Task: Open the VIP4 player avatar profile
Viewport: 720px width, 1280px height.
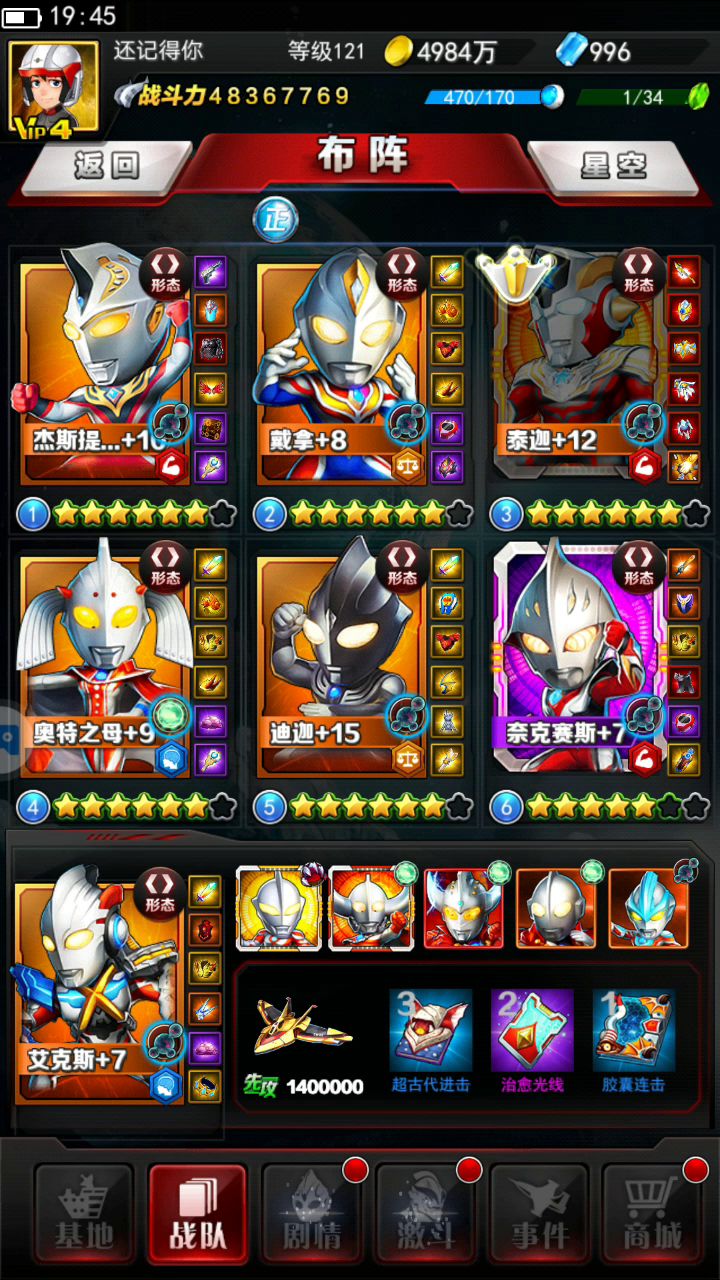Action: coord(54,88)
